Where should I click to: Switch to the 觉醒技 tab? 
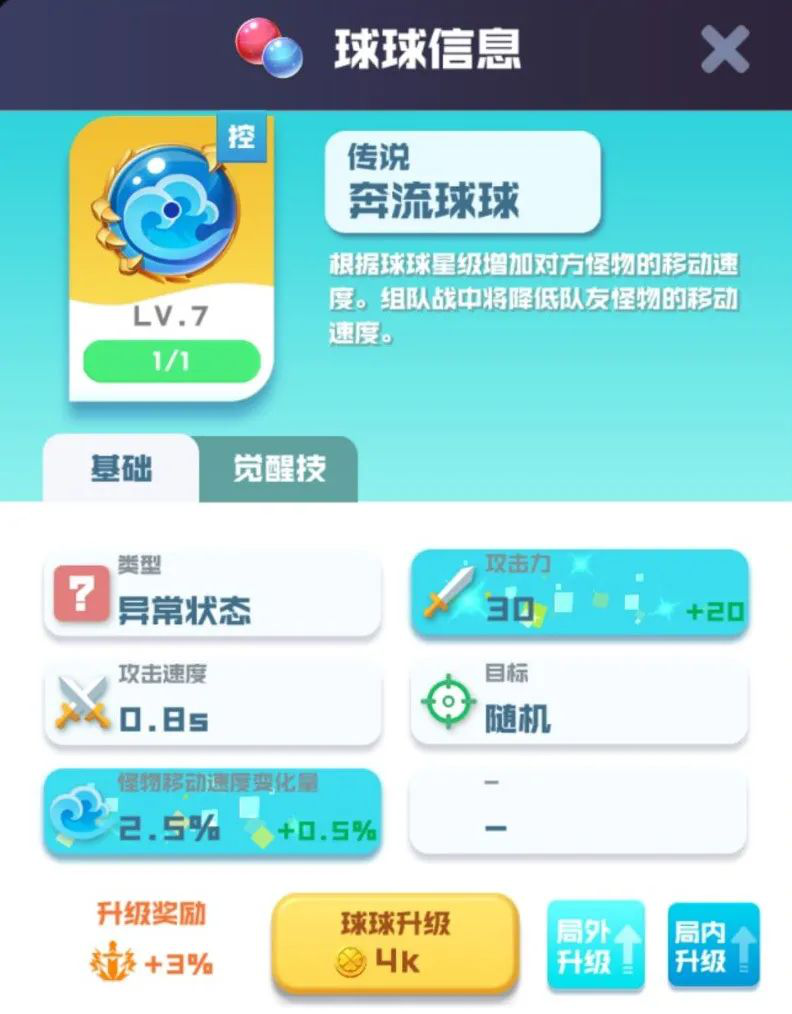point(279,469)
